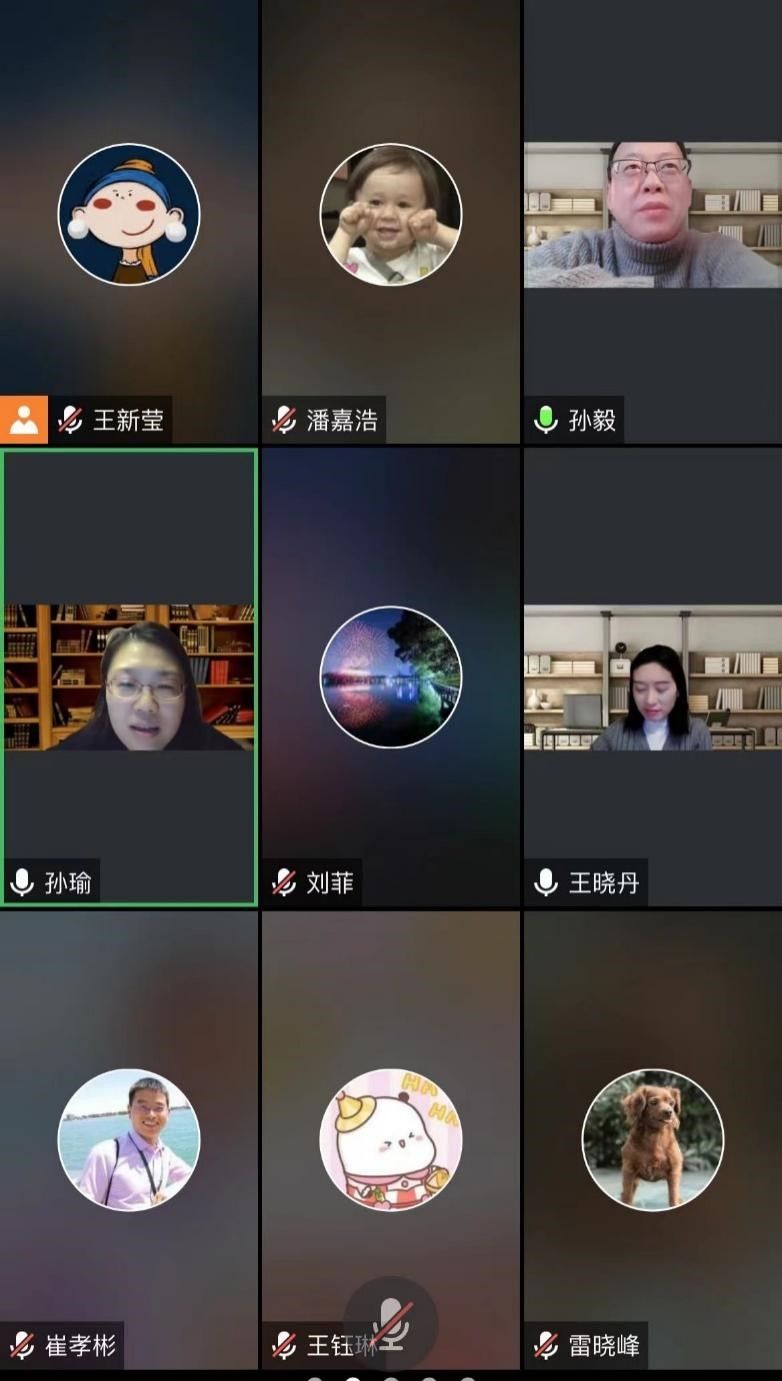This screenshot has width=782, height=1381.
Task: Enlarge the highlighted video tile labeled 孙瑜
Action: tap(129, 677)
